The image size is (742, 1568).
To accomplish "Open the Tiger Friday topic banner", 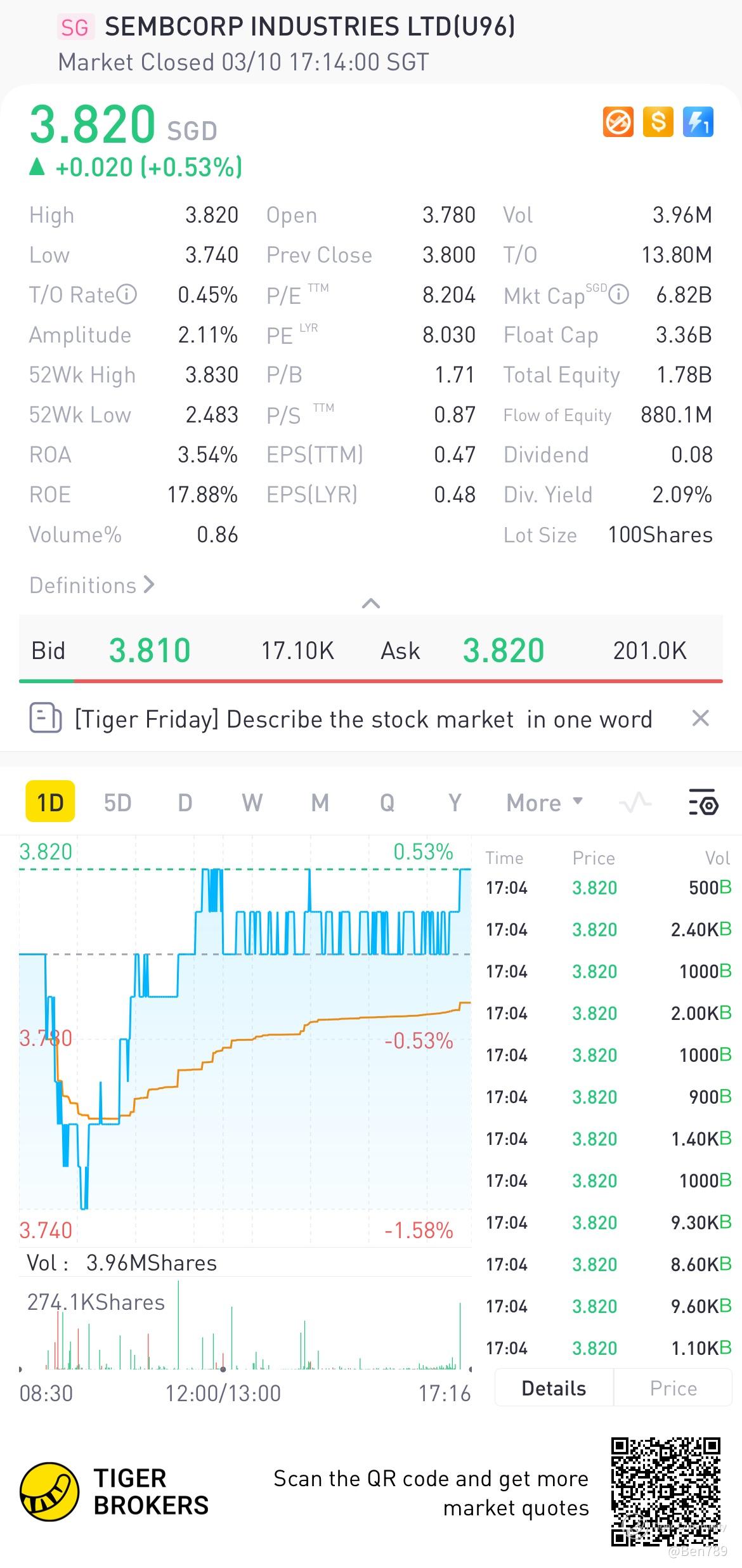I will click(363, 719).
